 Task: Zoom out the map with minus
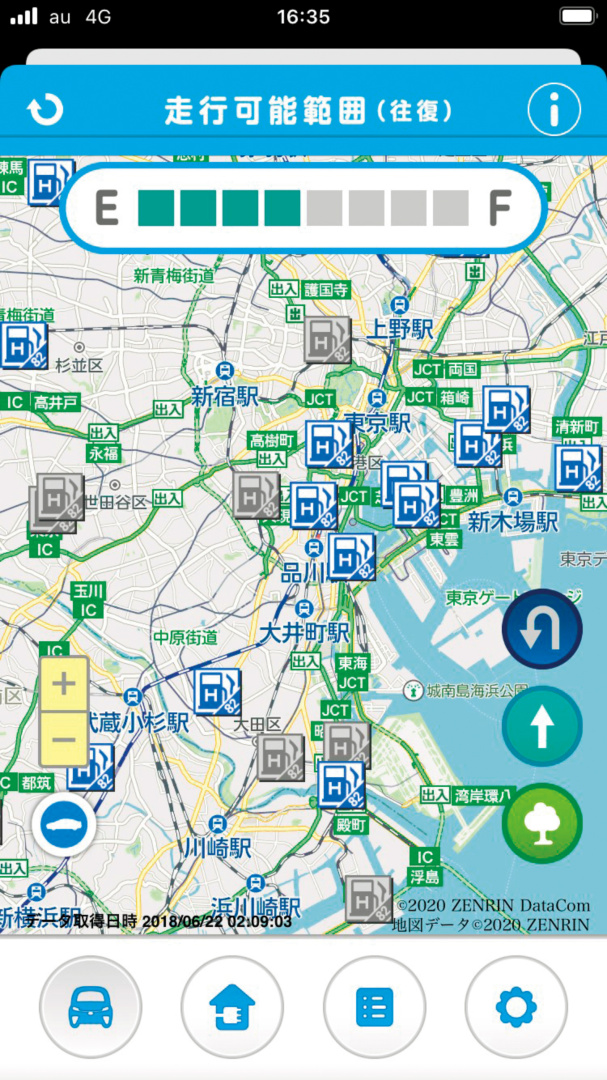(x=64, y=741)
